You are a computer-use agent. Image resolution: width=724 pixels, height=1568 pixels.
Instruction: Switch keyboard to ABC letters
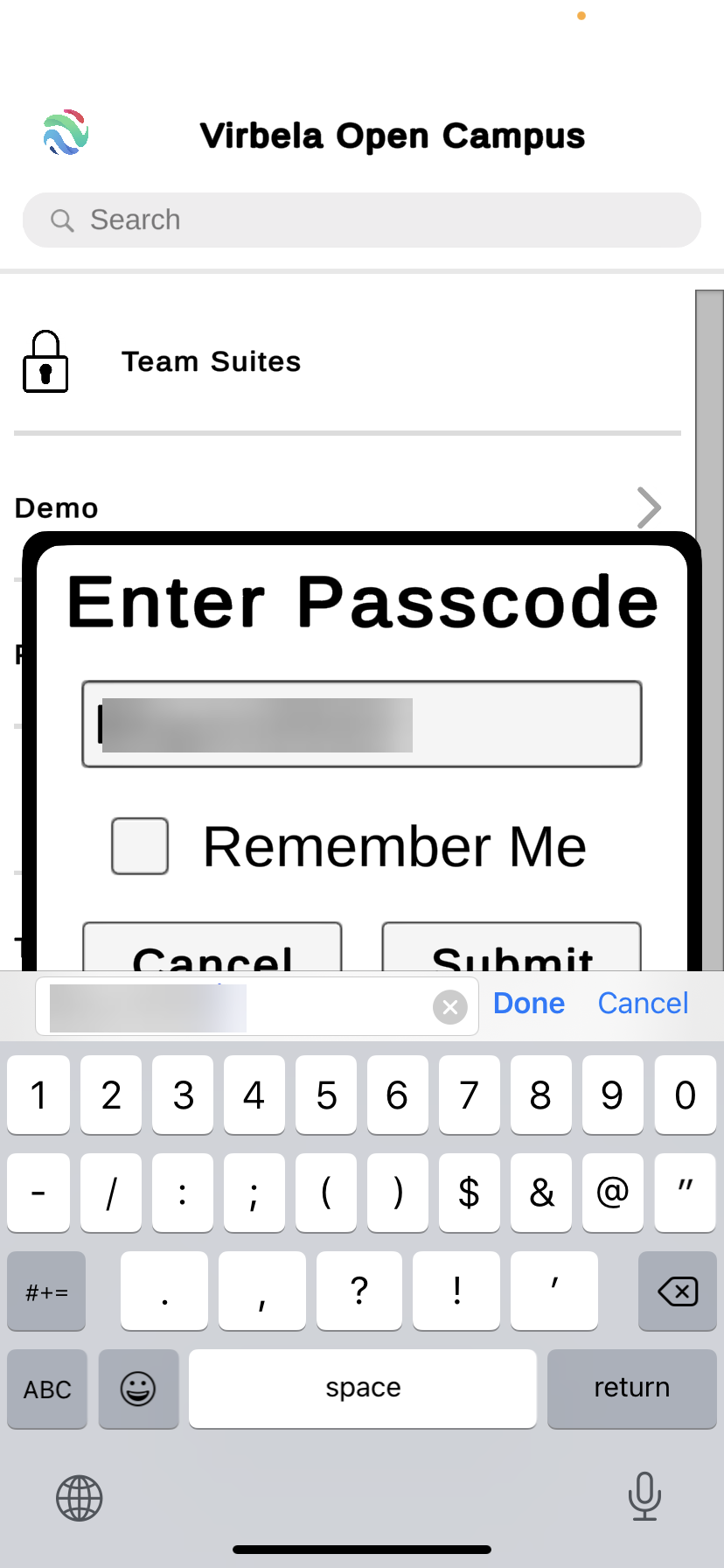tap(47, 1389)
